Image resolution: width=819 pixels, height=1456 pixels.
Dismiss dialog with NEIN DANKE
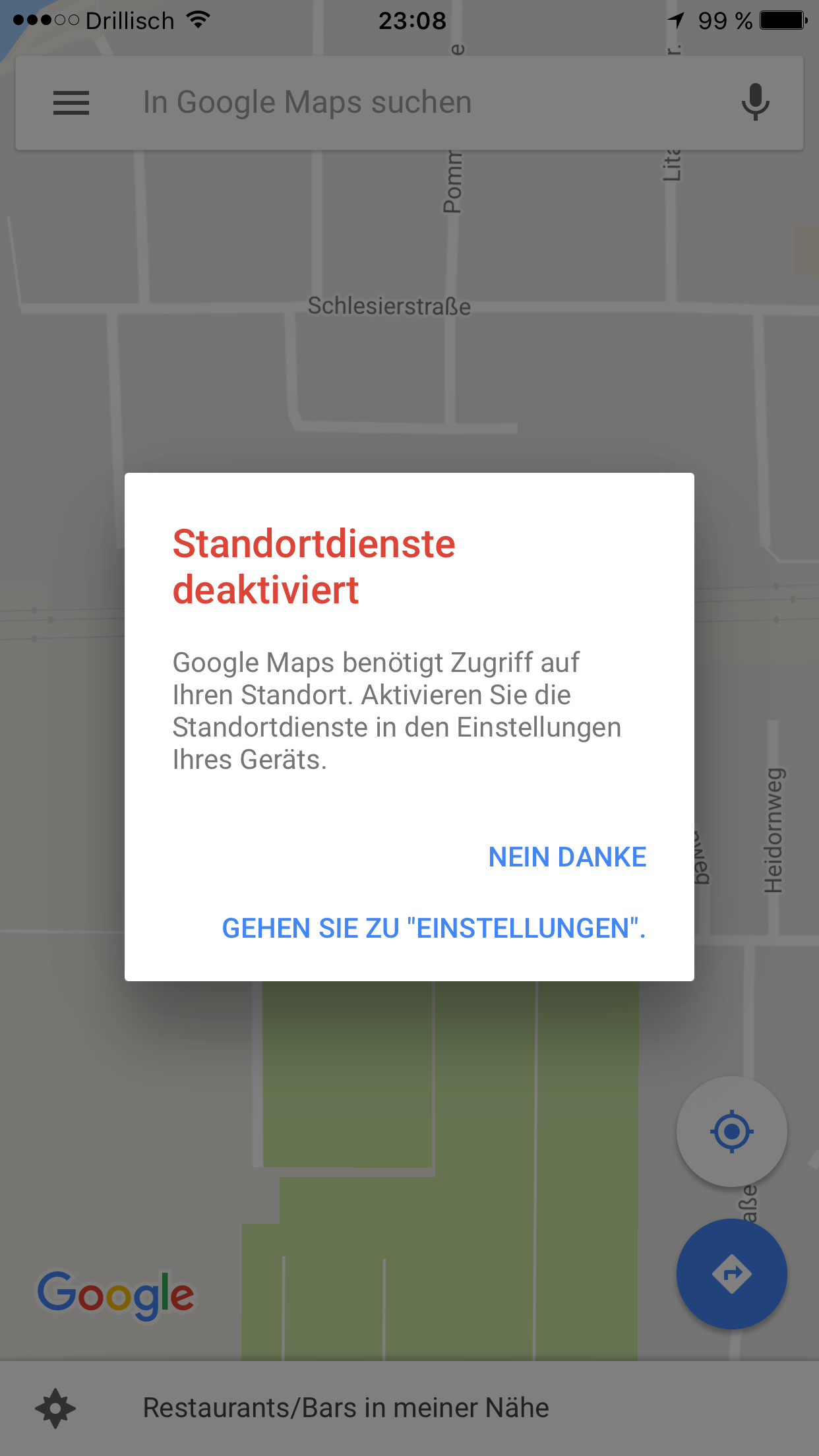pos(567,857)
